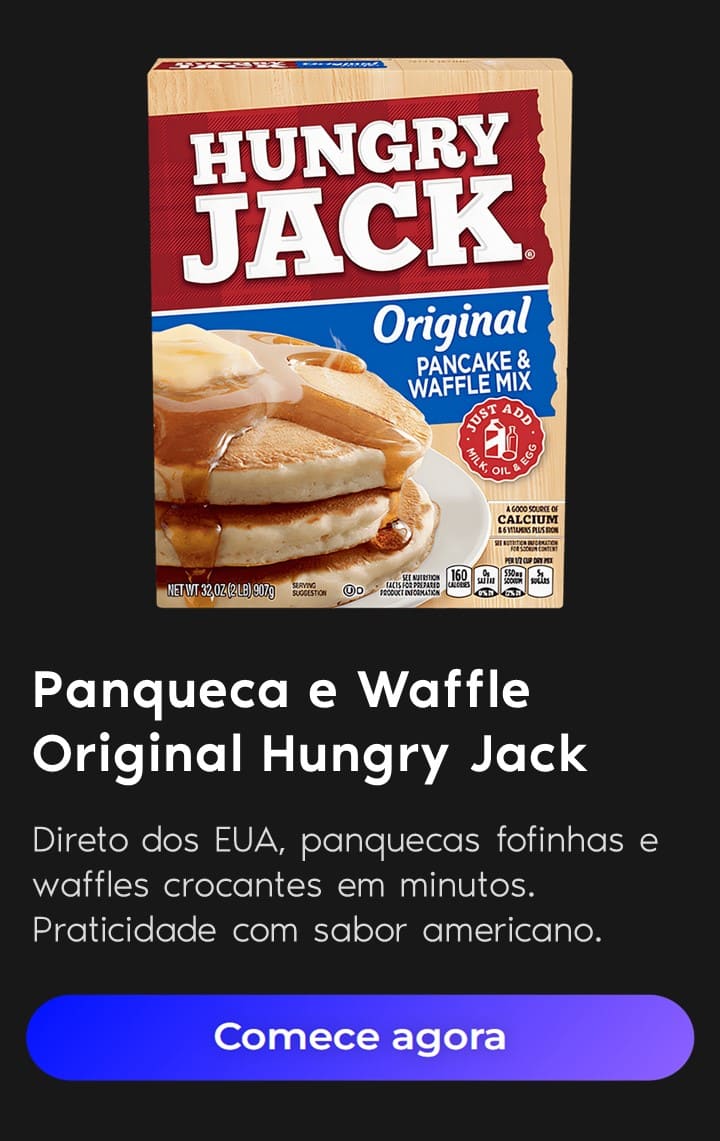Click the 'NET WT 32 OZ (2 LB)' text
The width and height of the screenshot is (720, 1141).
pyautogui.click(x=221, y=589)
